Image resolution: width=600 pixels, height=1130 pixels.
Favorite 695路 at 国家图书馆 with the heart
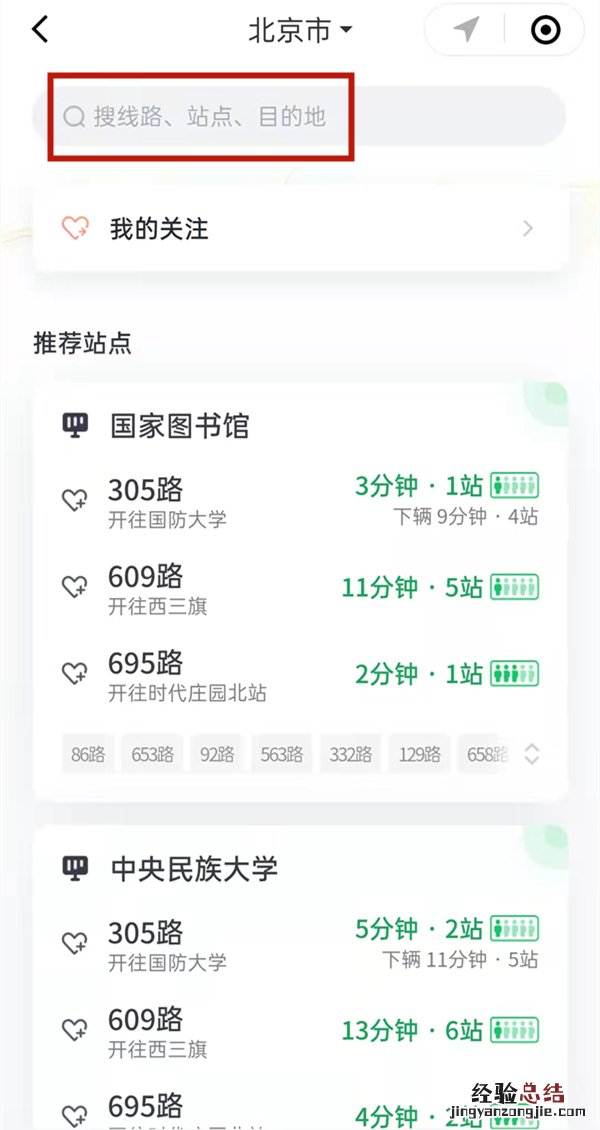click(x=75, y=673)
